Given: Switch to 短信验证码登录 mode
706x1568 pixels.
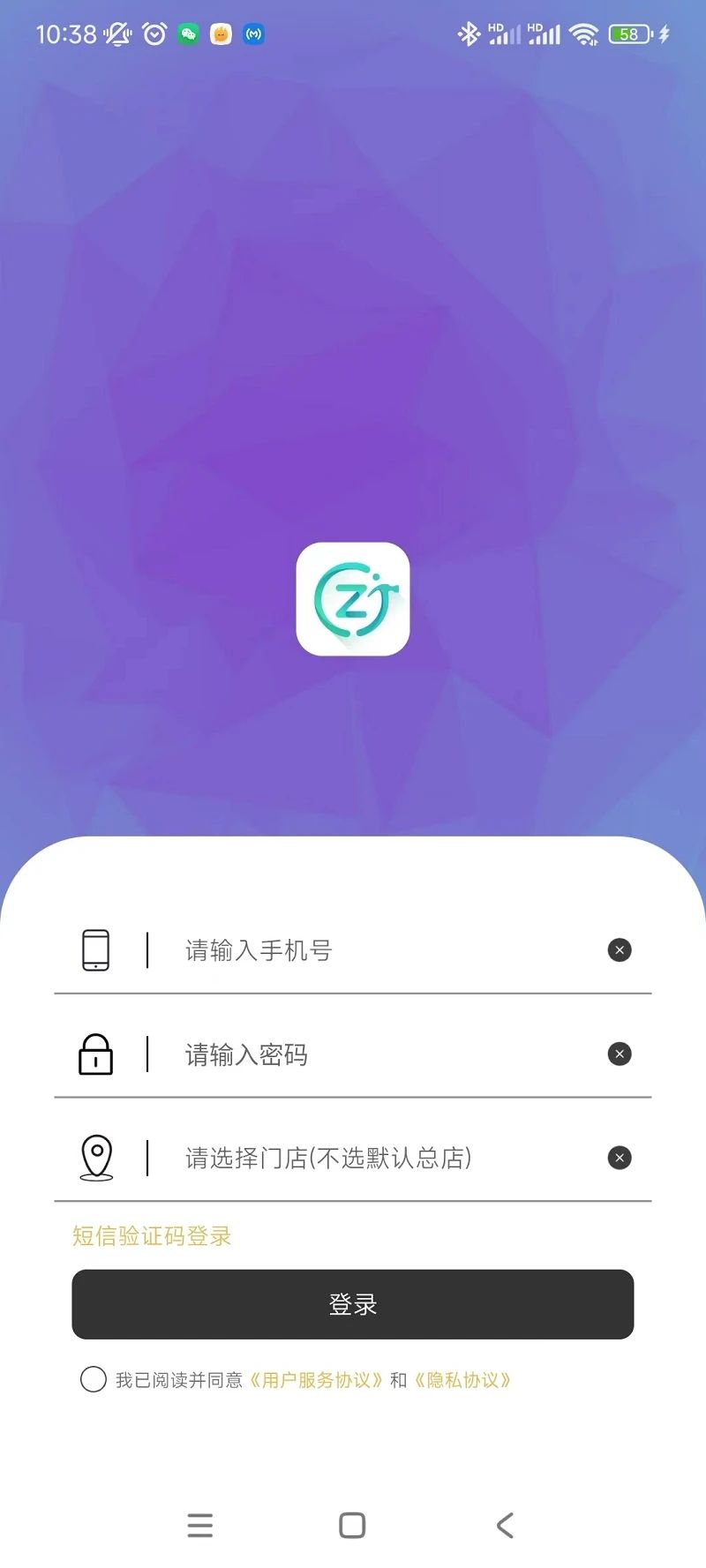Looking at the screenshot, I should pyautogui.click(x=150, y=1235).
